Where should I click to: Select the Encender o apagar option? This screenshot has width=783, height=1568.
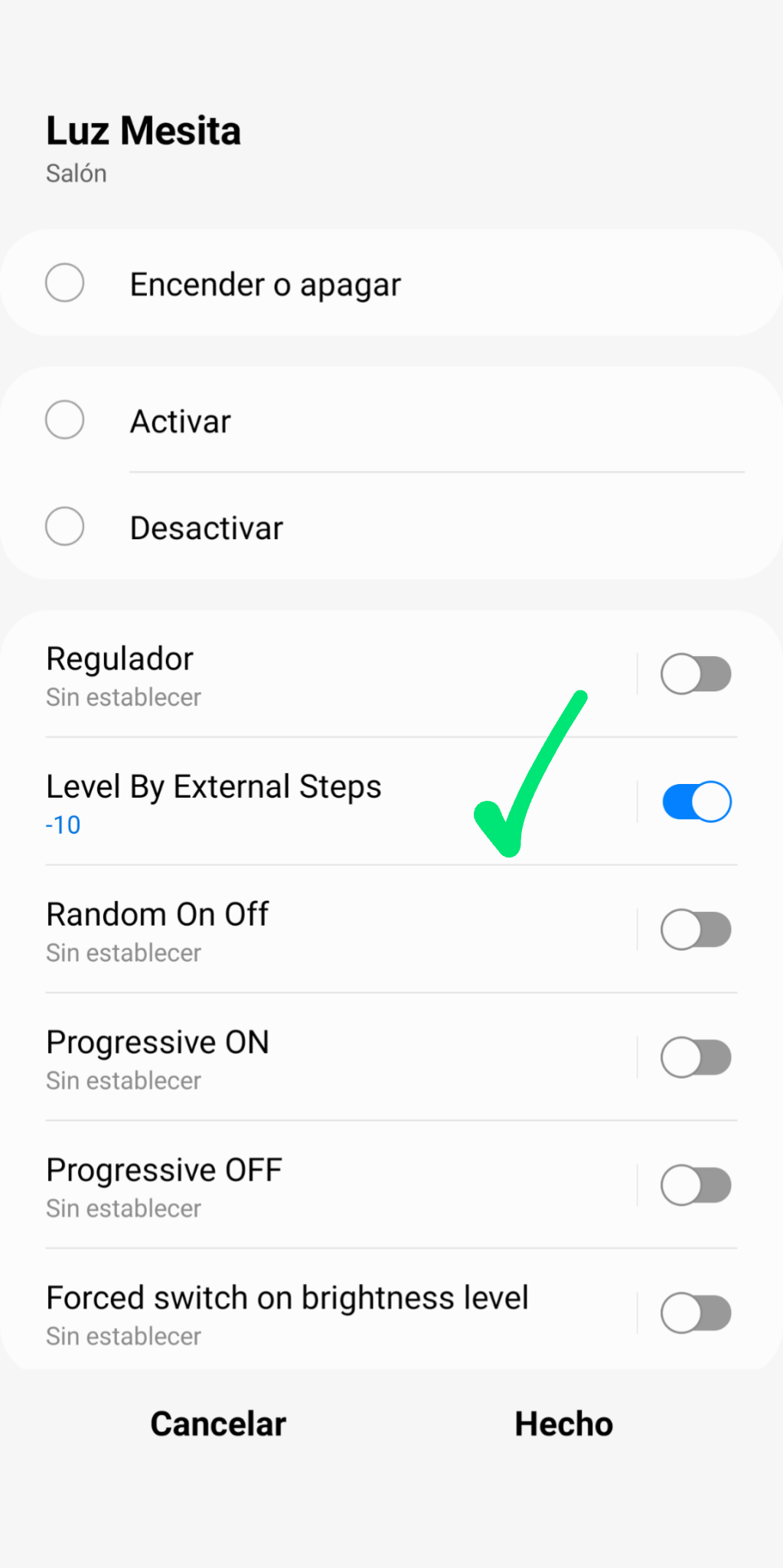coord(65,283)
